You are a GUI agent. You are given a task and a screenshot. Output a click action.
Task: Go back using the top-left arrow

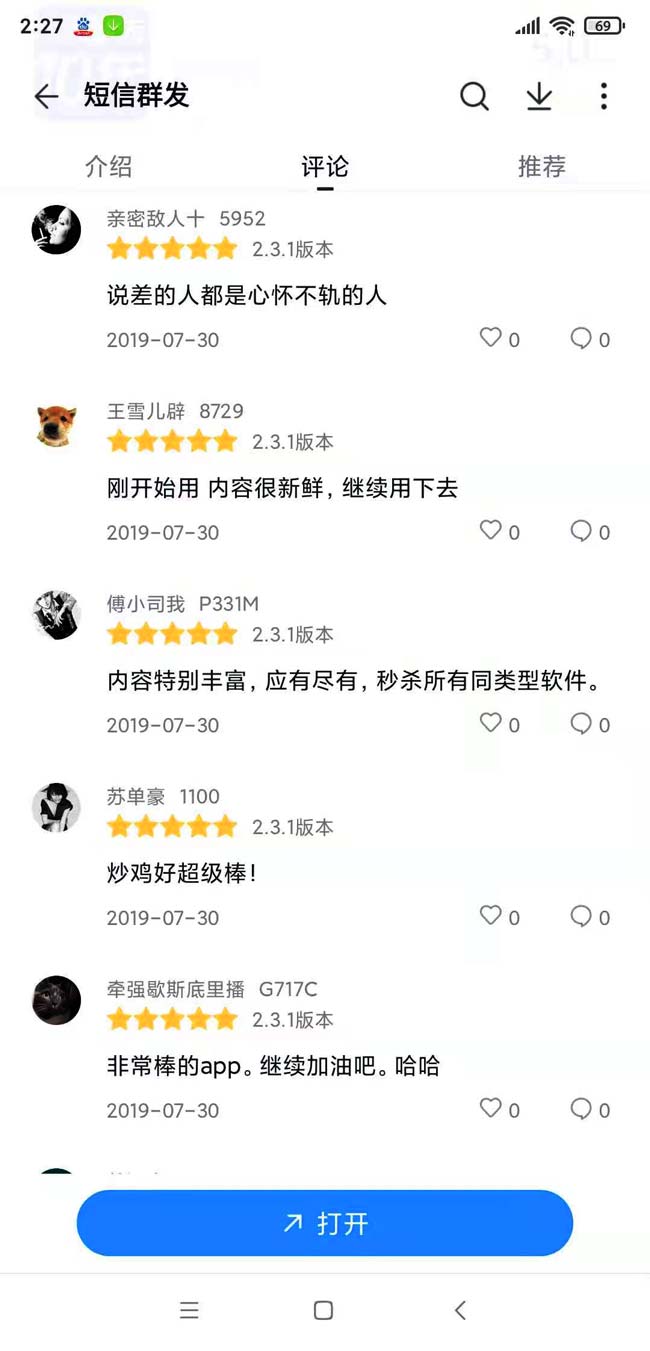click(46, 96)
